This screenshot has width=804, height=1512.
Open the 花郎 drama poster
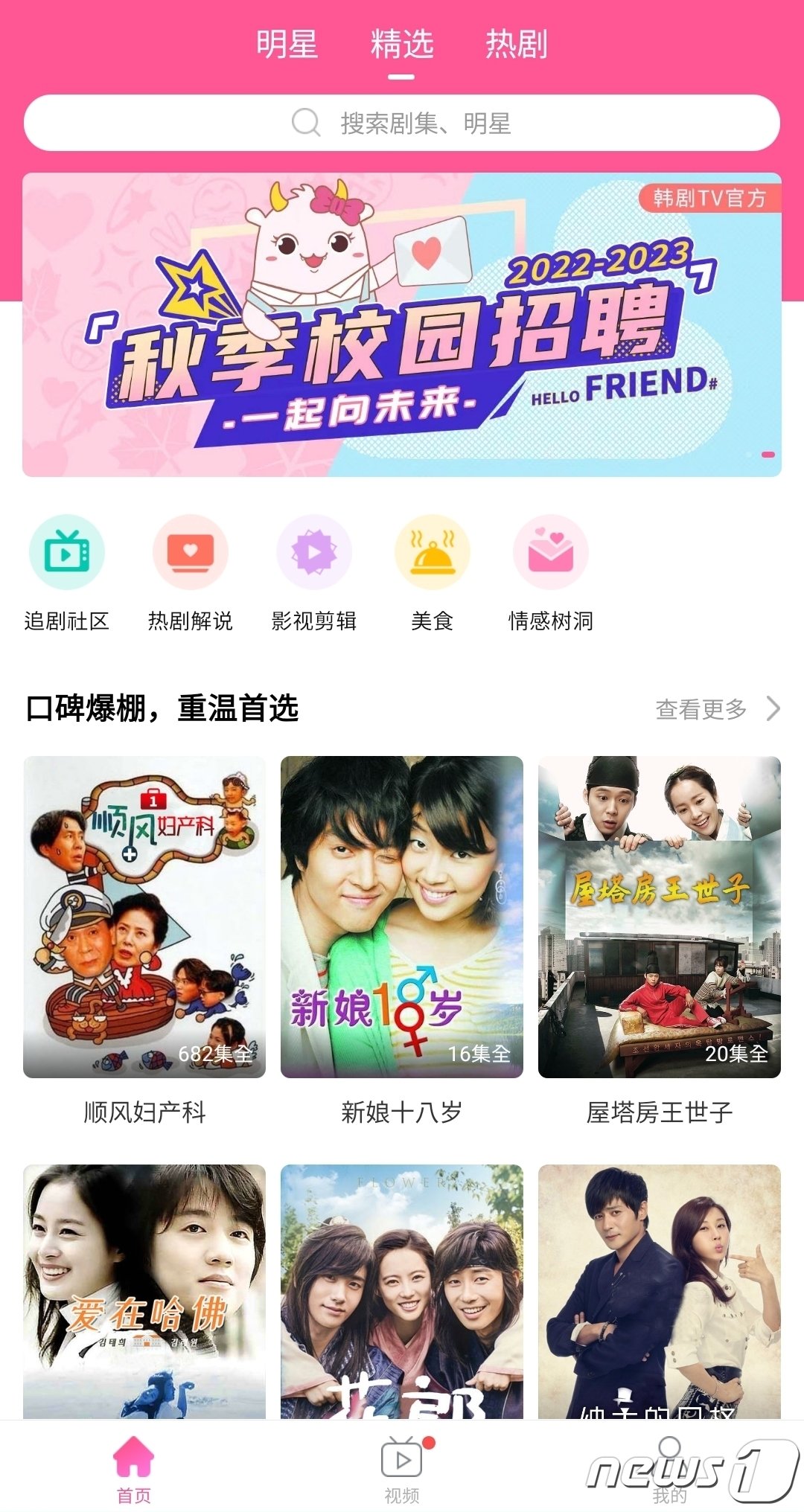click(402, 1291)
